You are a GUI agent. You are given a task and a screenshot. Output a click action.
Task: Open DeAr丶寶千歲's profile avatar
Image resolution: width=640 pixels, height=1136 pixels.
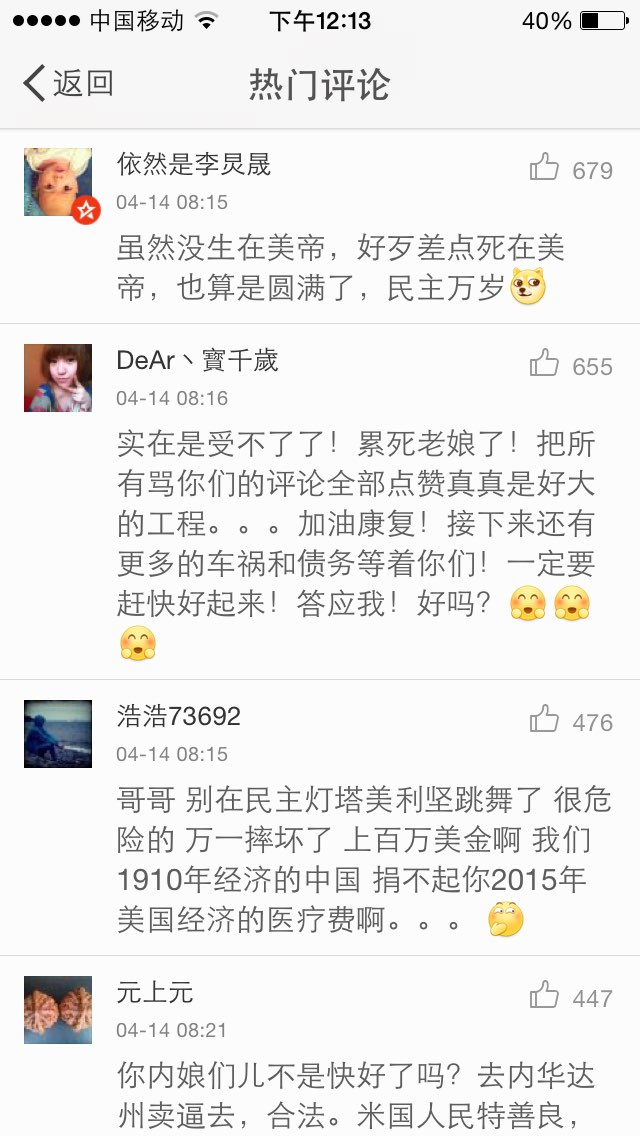58,378
